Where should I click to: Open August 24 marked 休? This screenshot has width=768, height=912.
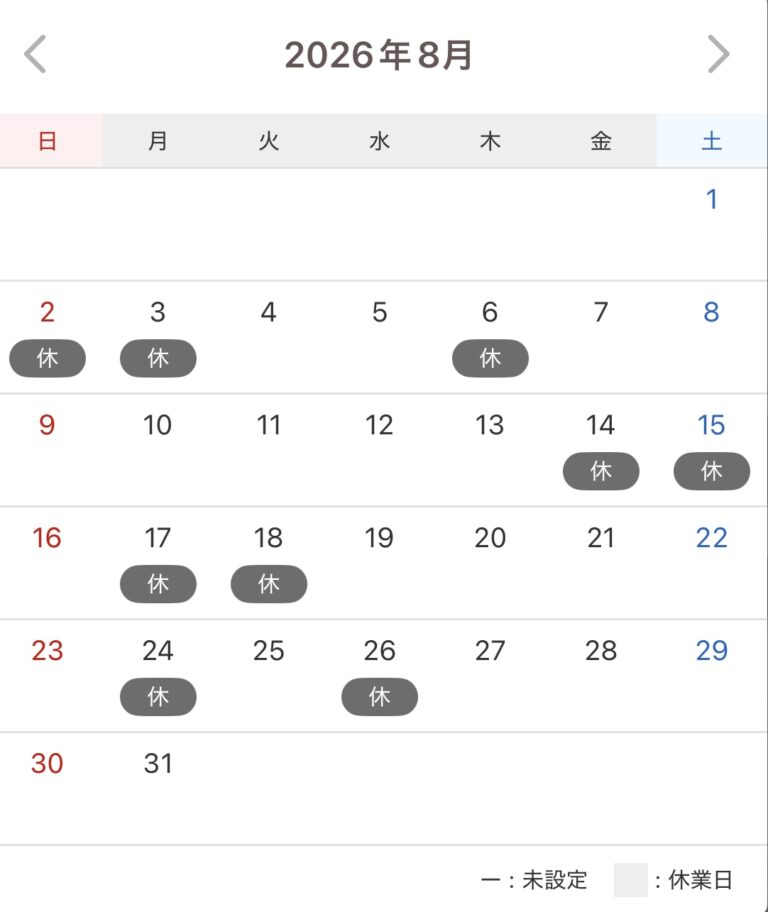(x=158, y=675)
